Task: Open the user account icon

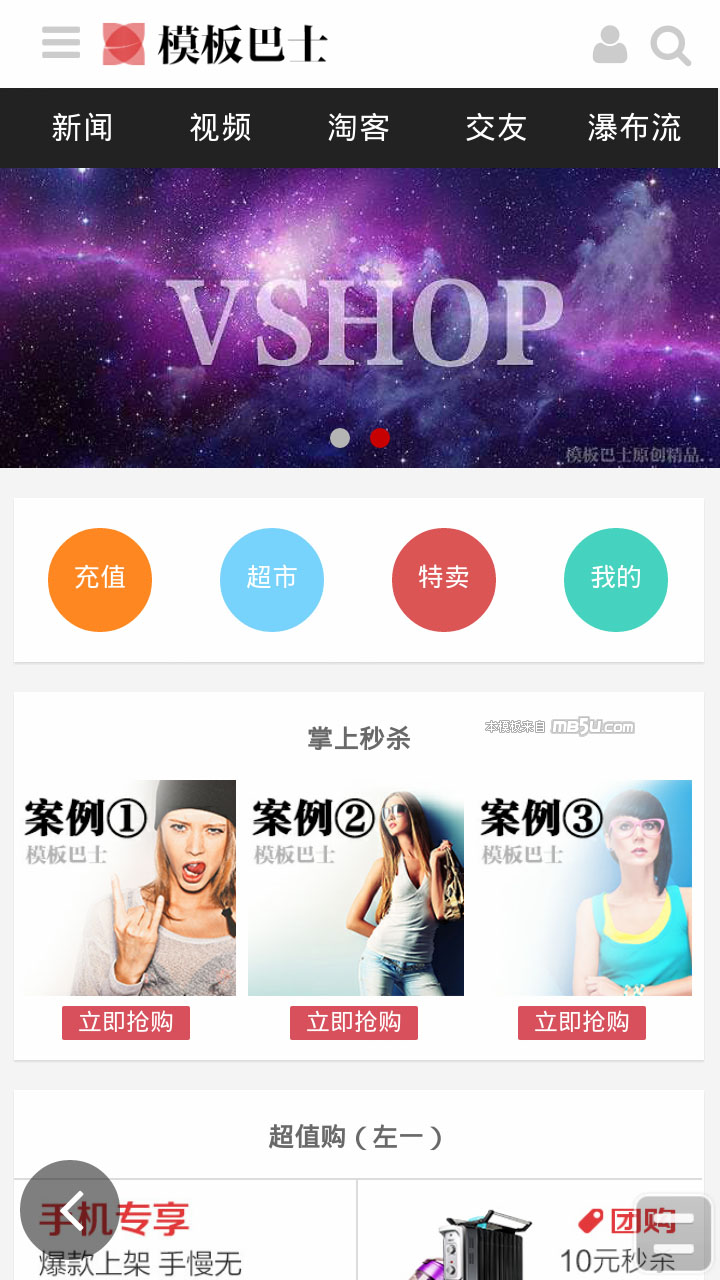Action: (610, 45)
